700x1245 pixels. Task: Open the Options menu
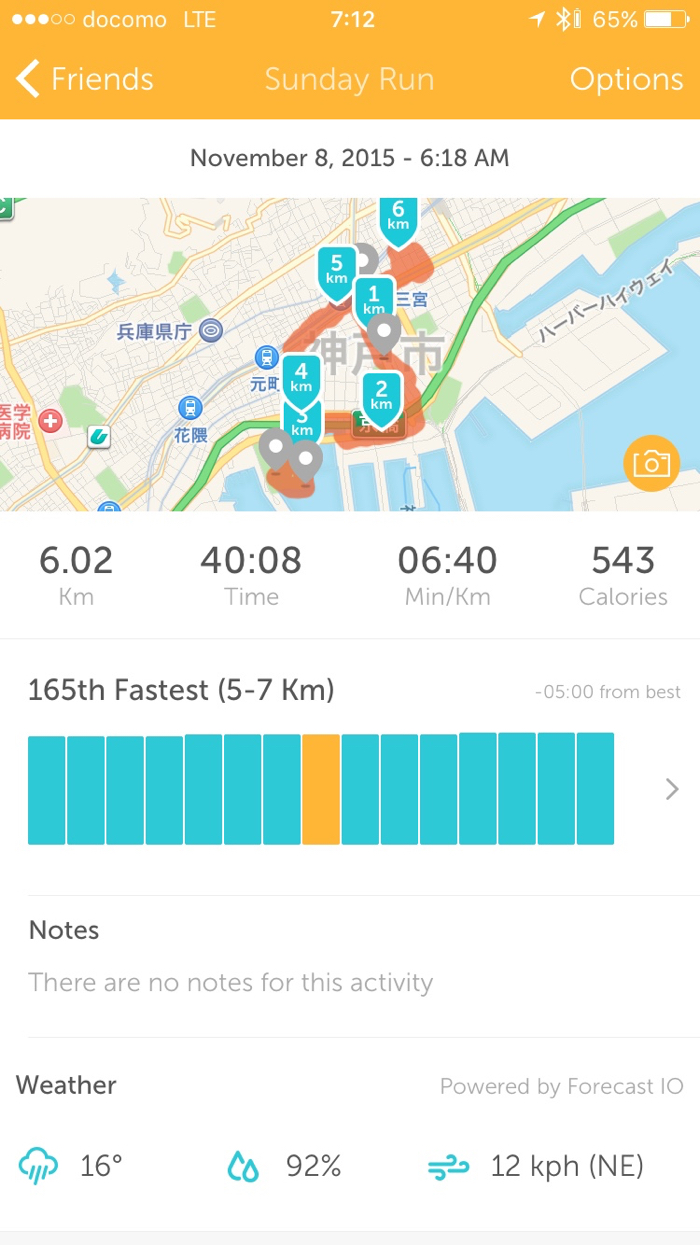point(626,80)
